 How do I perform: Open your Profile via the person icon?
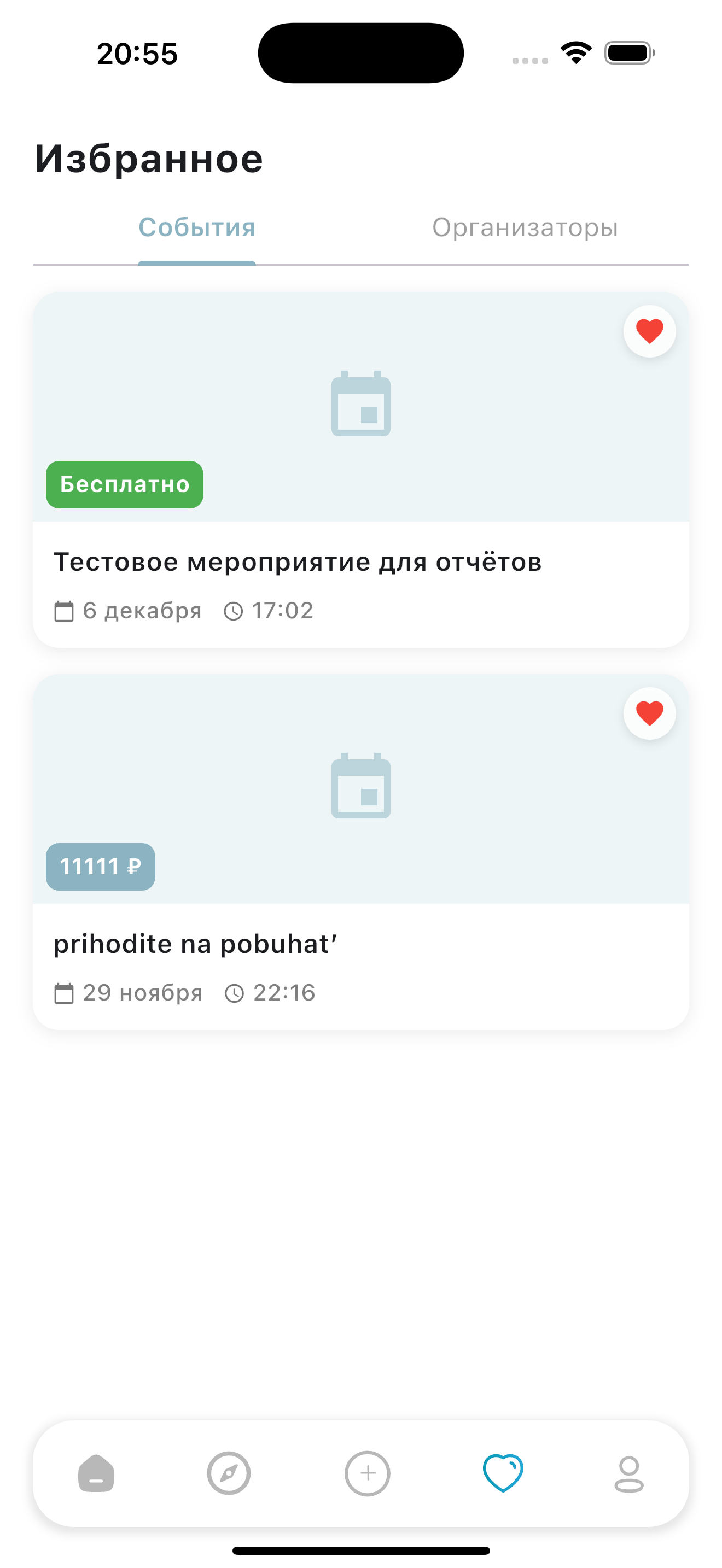(x=630, y=1475)
